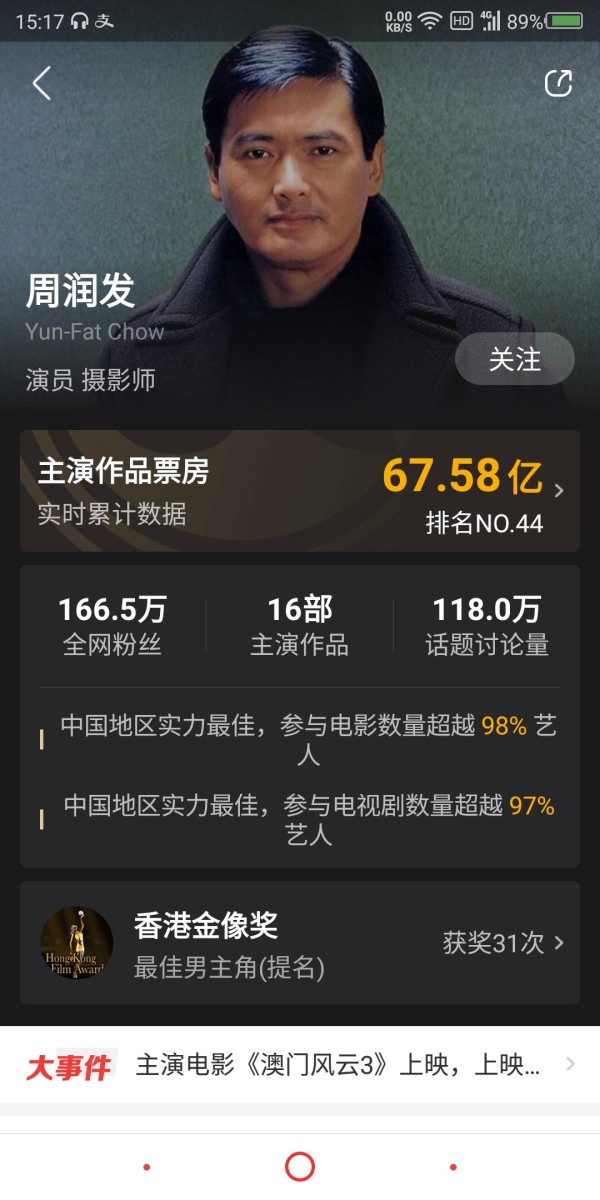The image size is (600, 1200).
Task: Open the 16部 主演作品 list
Action: pyautogui.click(x=299, y=626)
